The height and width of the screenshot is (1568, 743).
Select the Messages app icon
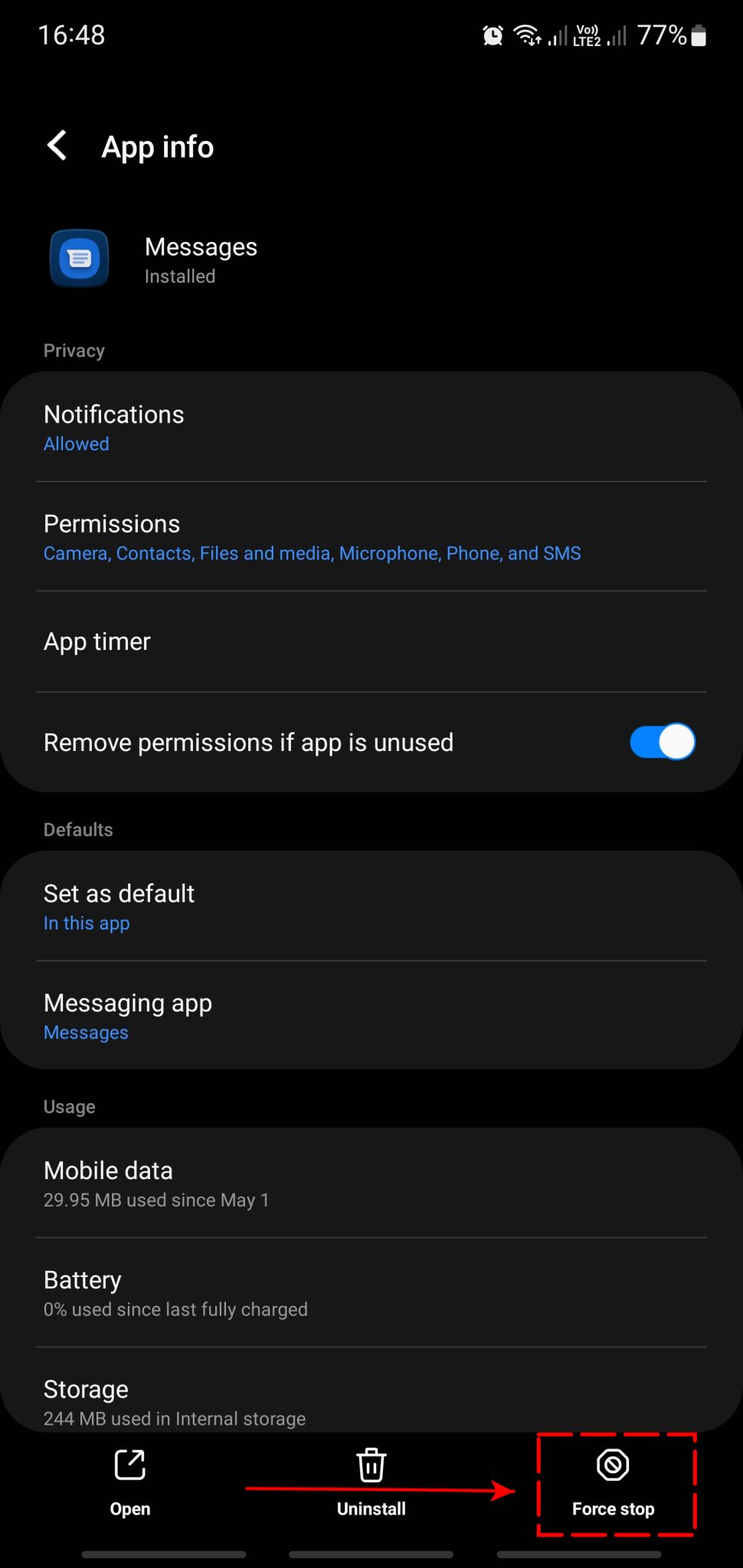[77, 259]
